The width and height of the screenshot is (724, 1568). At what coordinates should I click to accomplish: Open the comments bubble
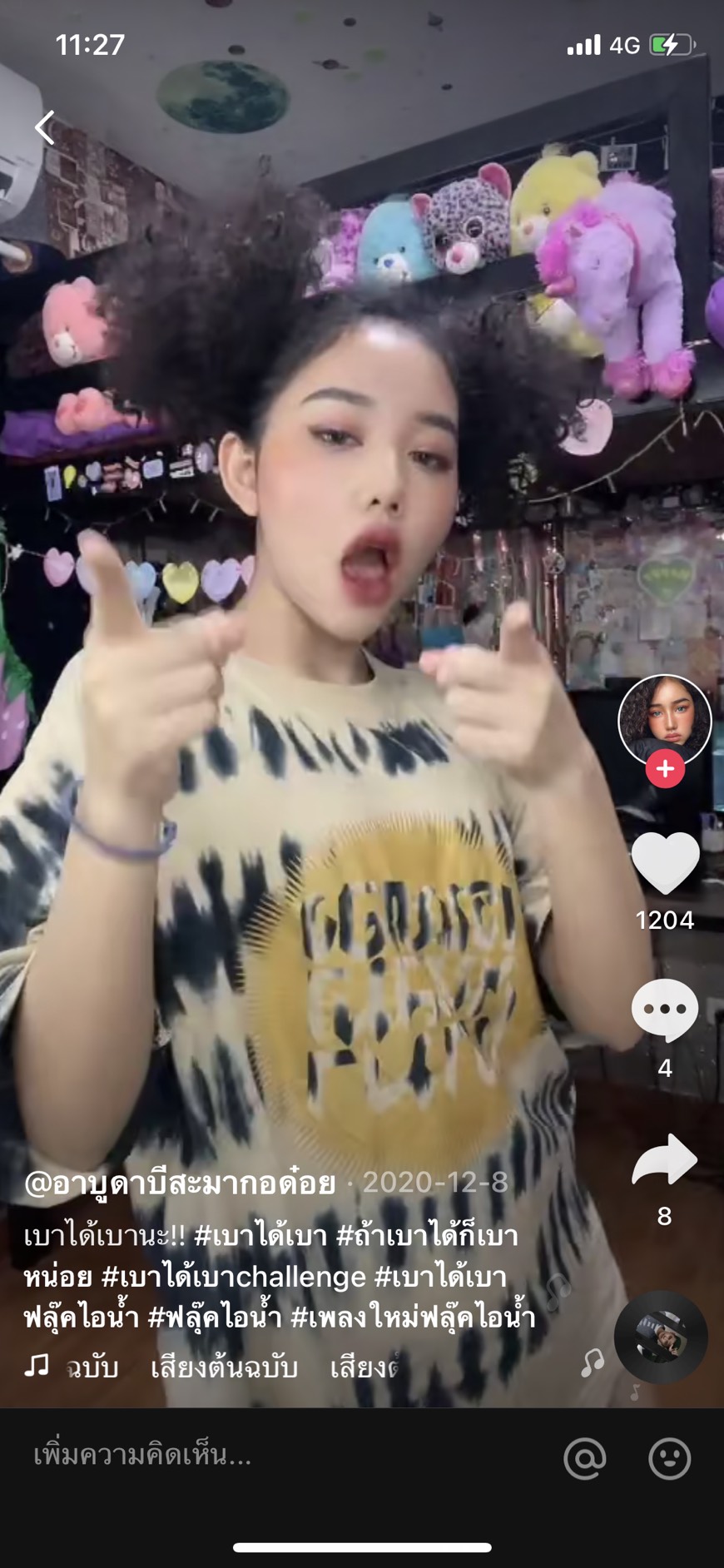tap(665, 1009)
